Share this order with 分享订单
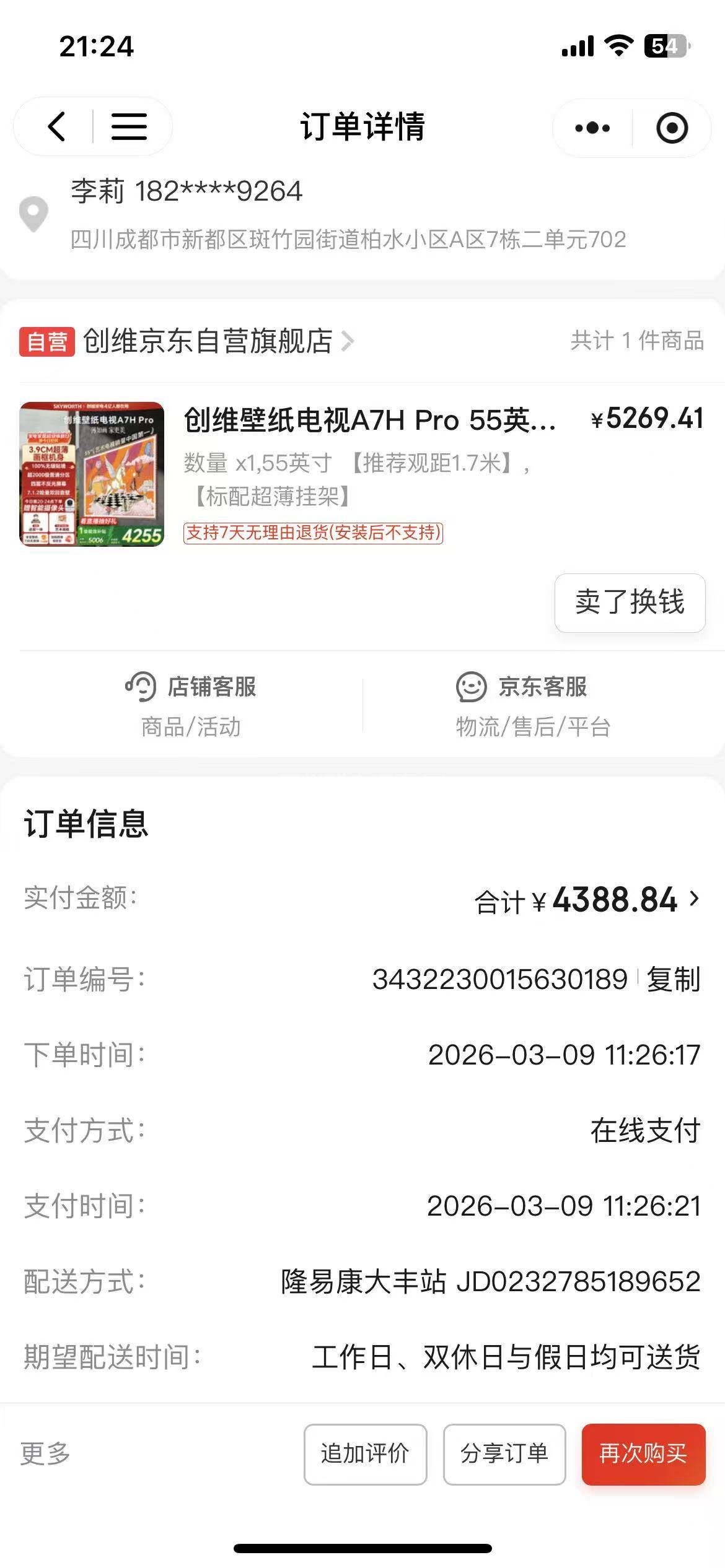The image size is (725, 1568). [x=504, y=1453]
